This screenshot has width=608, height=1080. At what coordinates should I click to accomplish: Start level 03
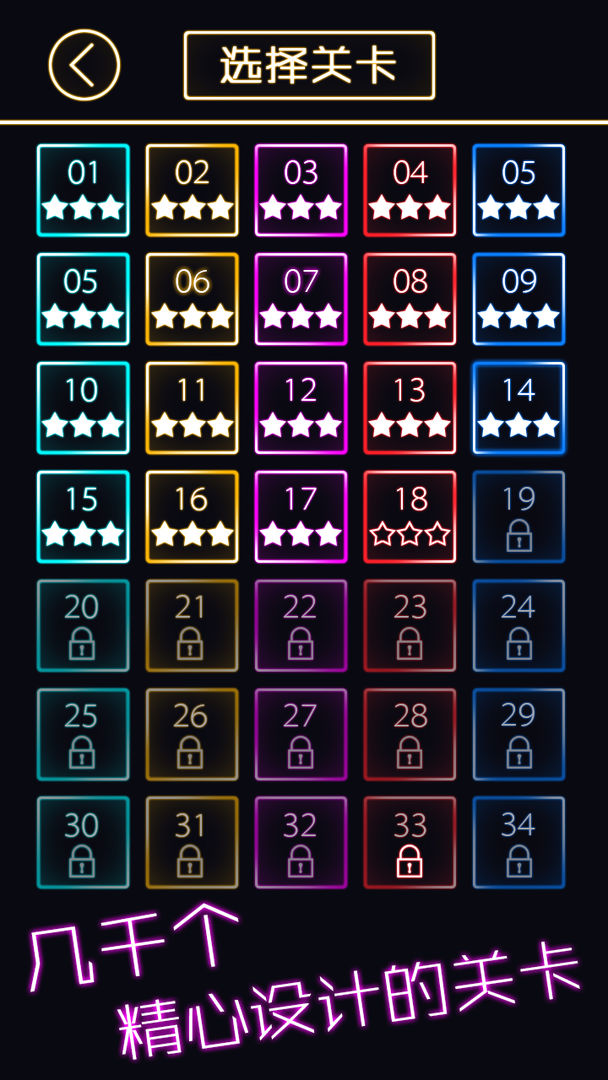301,190
